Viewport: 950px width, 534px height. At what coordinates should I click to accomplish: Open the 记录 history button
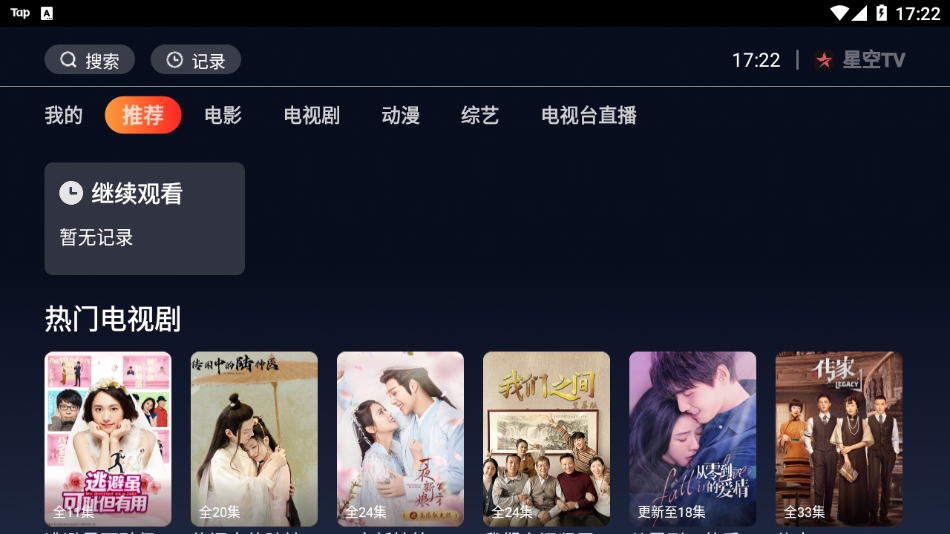point(196,60)
